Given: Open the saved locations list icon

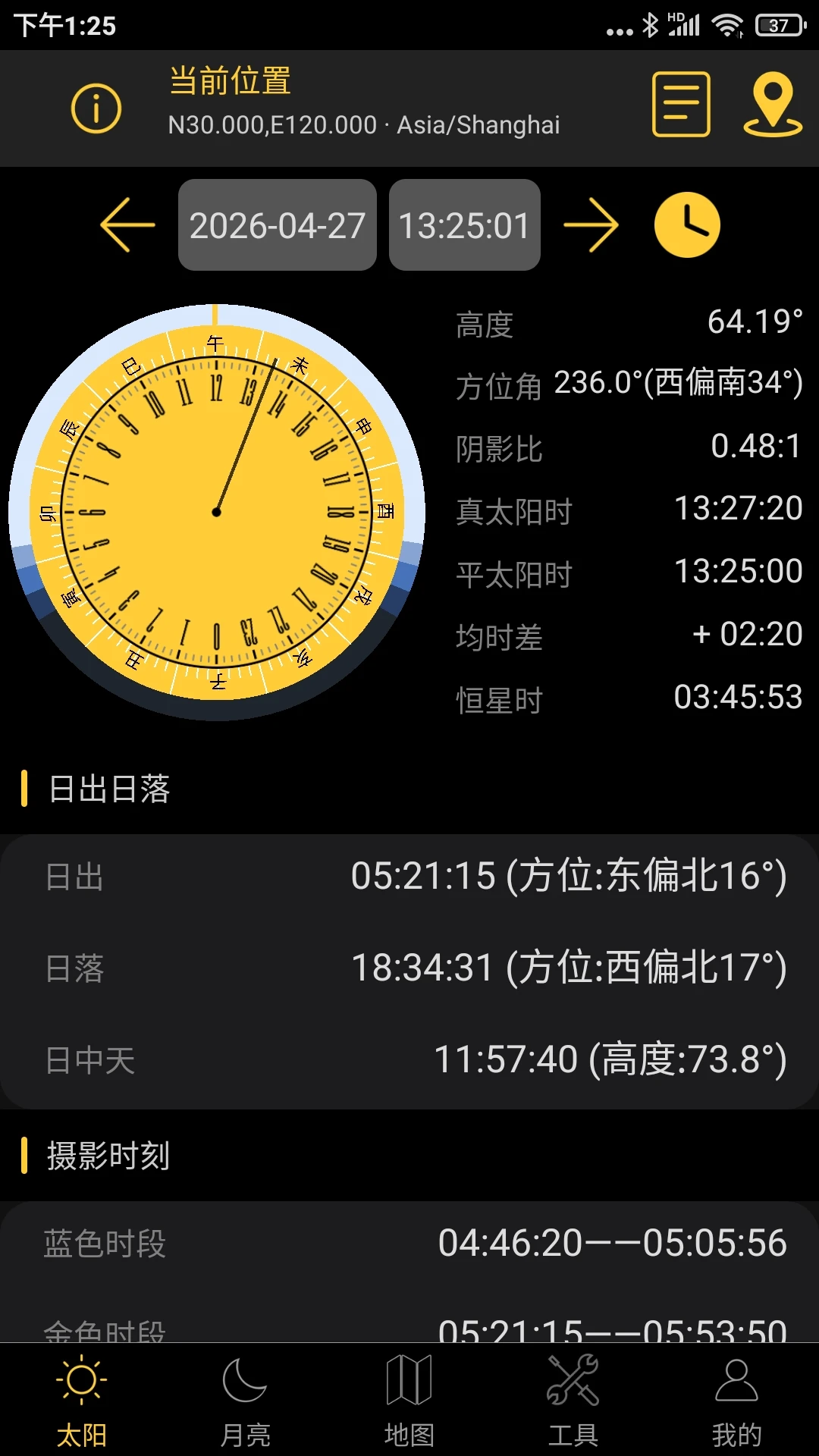Looking at the screenshot, I should [681, 105].
